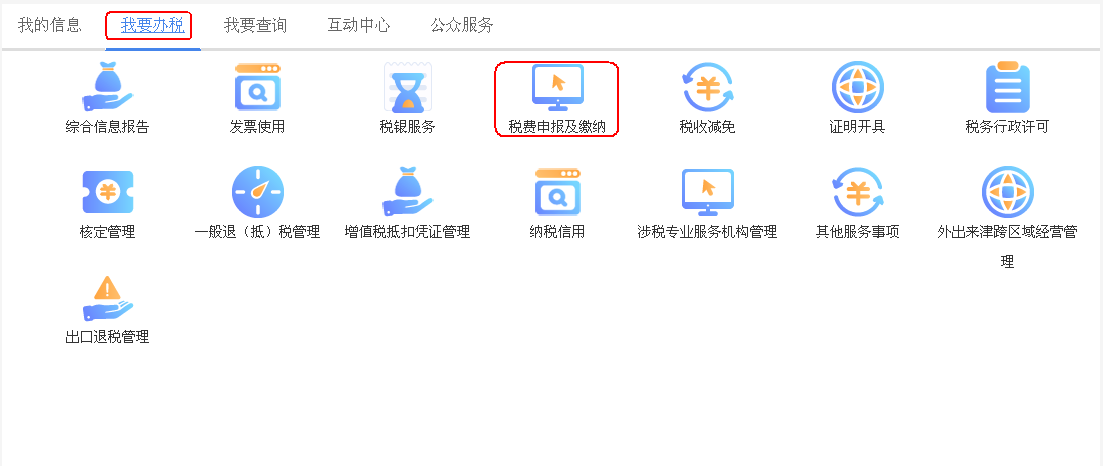The image size is (1103, 466).
Task: Open 增值税抵扣凭证管理
Action: coord(407,204)
